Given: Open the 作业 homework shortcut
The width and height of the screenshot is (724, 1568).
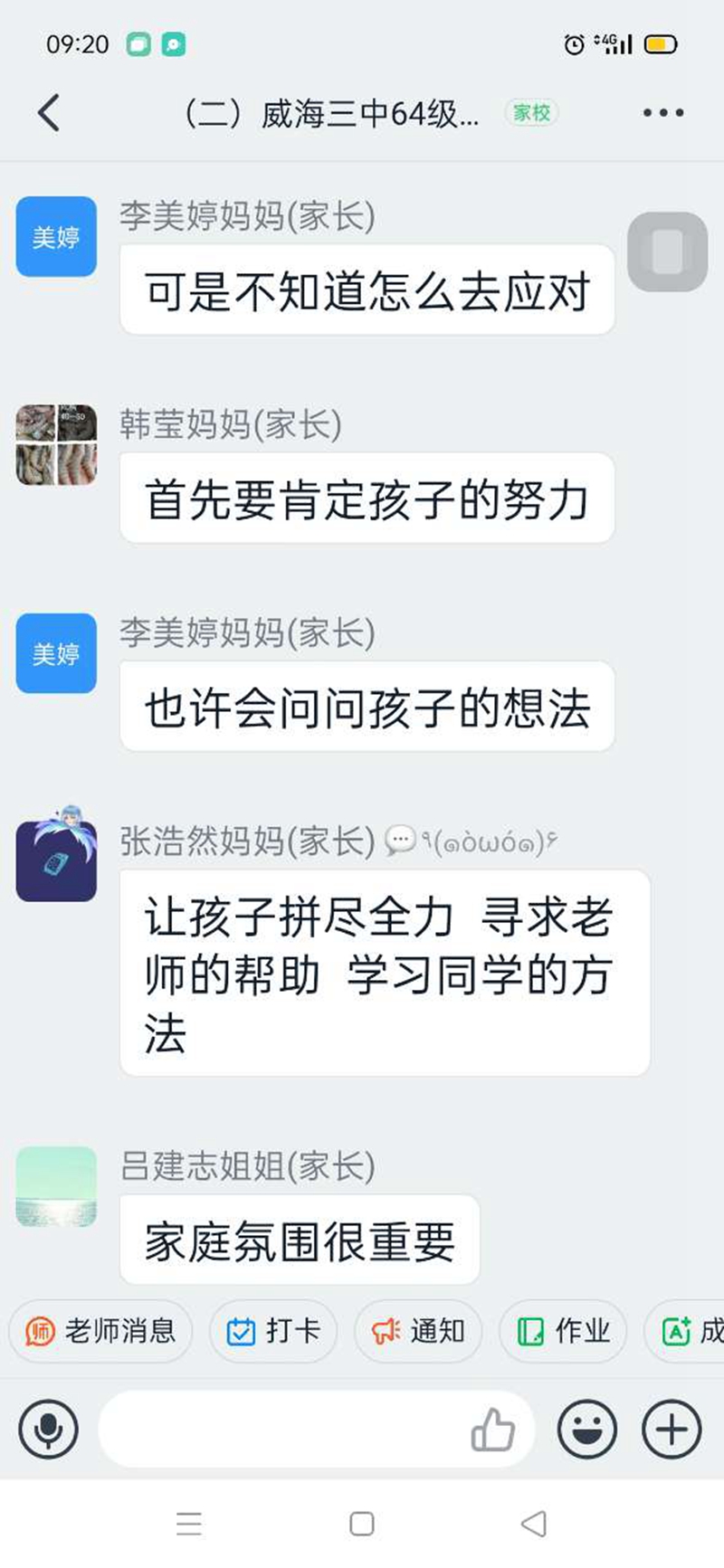Looking at the screenshot, I should click(563, 1331).
